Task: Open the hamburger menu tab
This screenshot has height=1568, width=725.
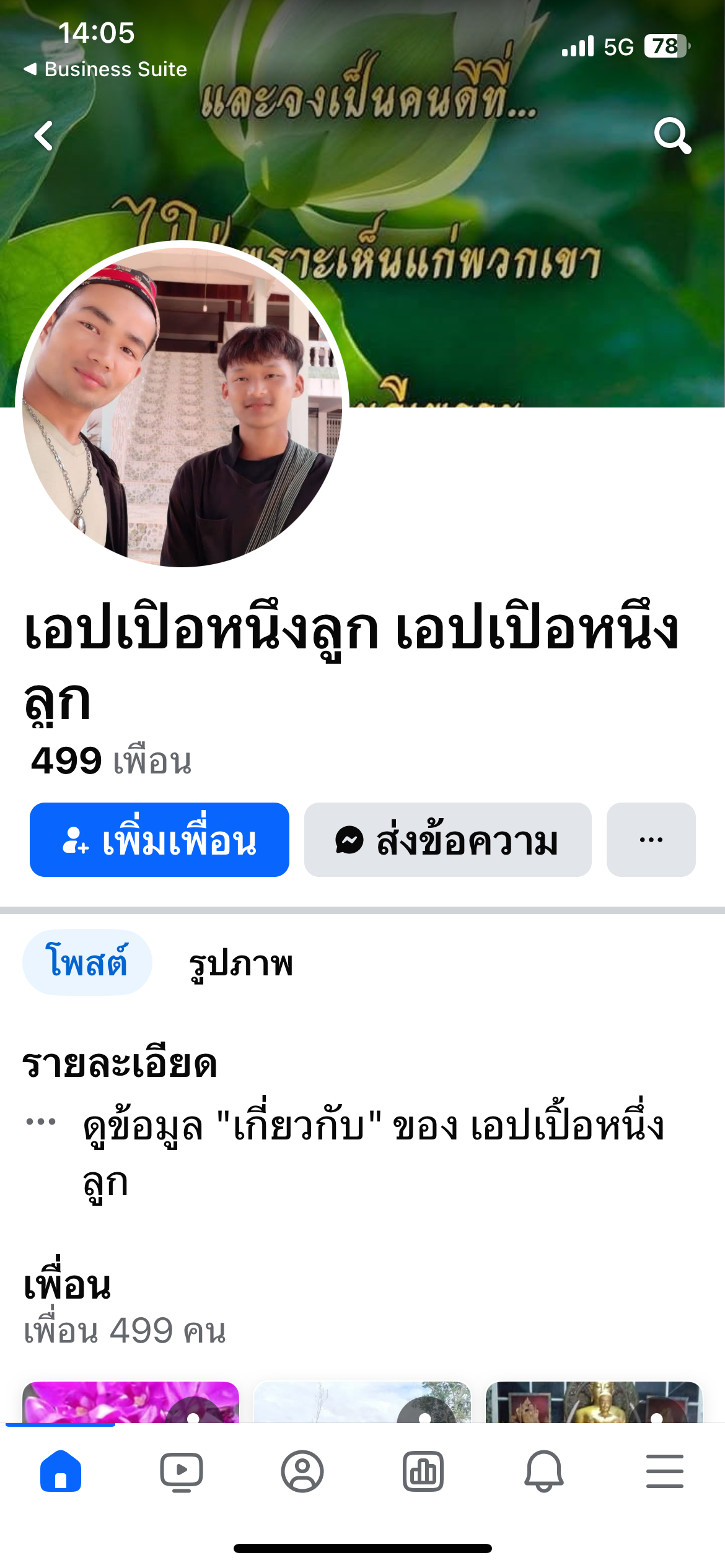Action: pos(664,1471)
